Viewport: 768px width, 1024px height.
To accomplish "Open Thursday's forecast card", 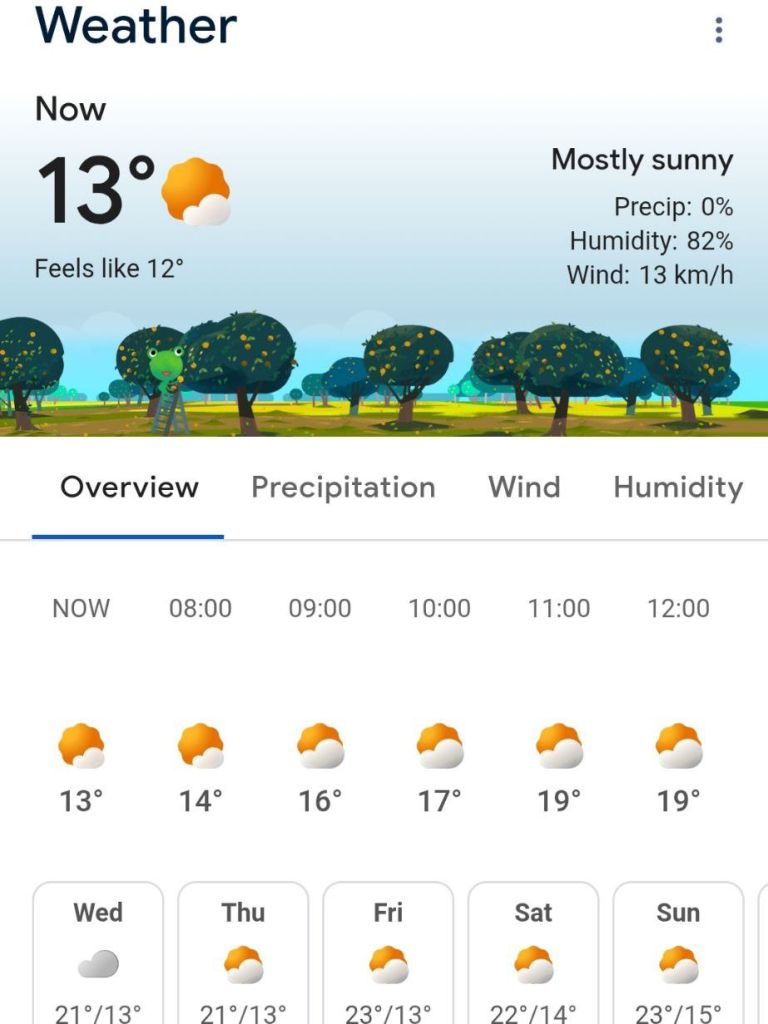I will tap(243, 955).
